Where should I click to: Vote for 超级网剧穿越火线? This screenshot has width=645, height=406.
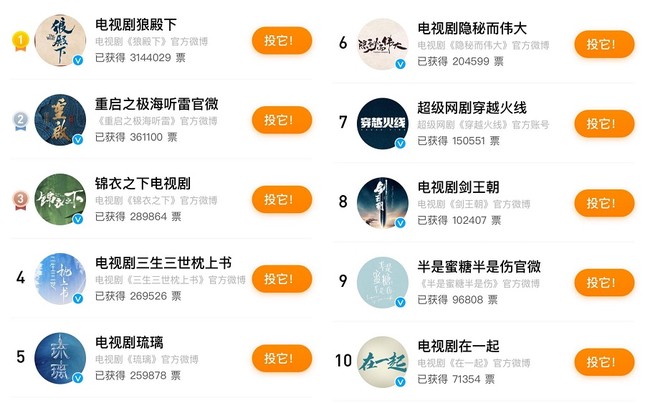click(x=604, y=123)
